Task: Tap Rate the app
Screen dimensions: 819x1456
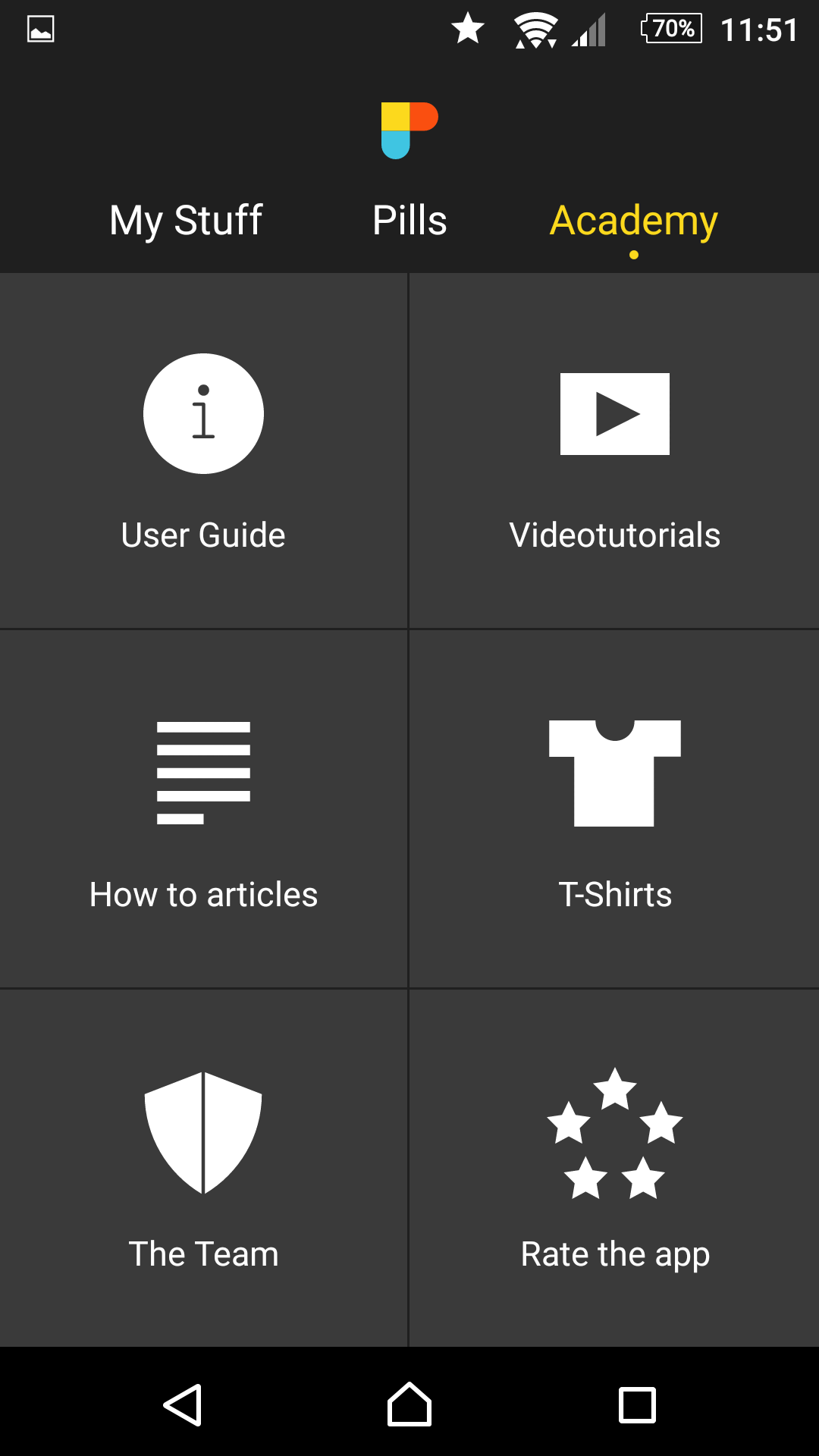Action: click(x=614, y=1168)
